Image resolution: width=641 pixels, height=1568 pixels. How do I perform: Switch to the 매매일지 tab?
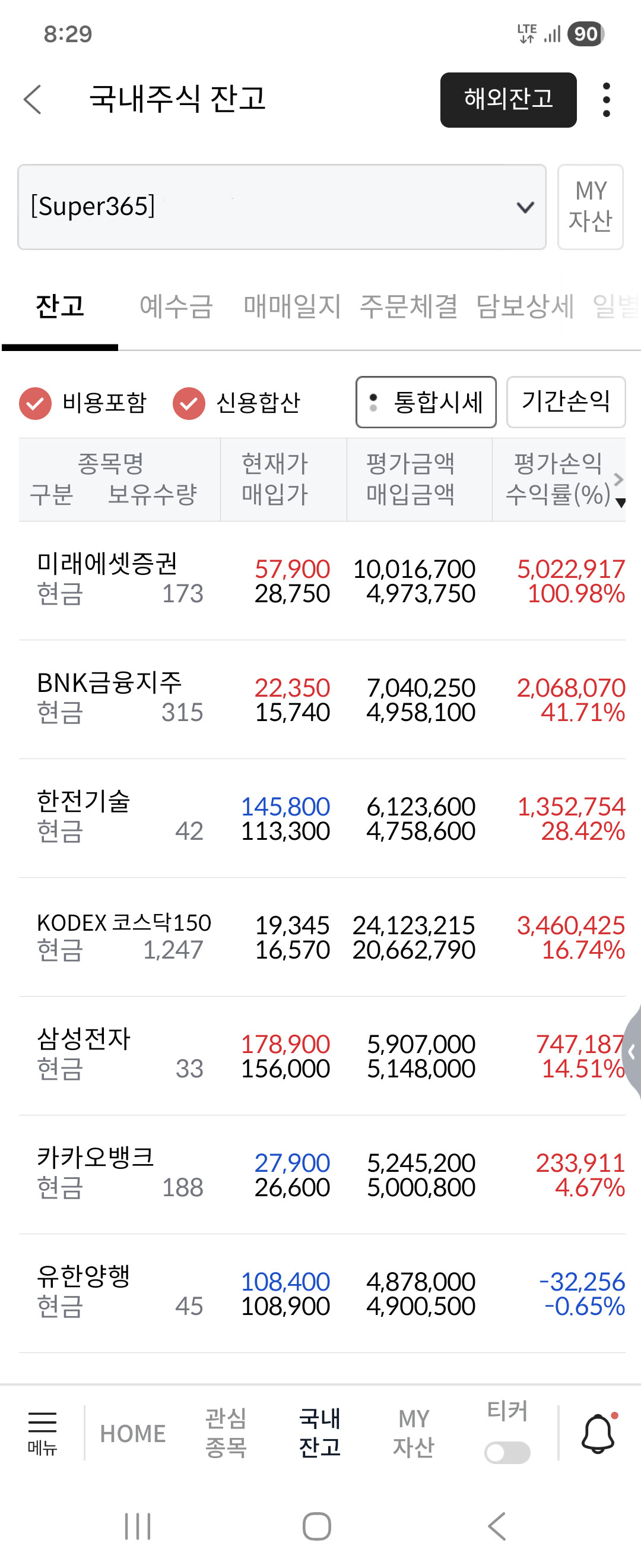pyautogui.click(x=292, y=306)
